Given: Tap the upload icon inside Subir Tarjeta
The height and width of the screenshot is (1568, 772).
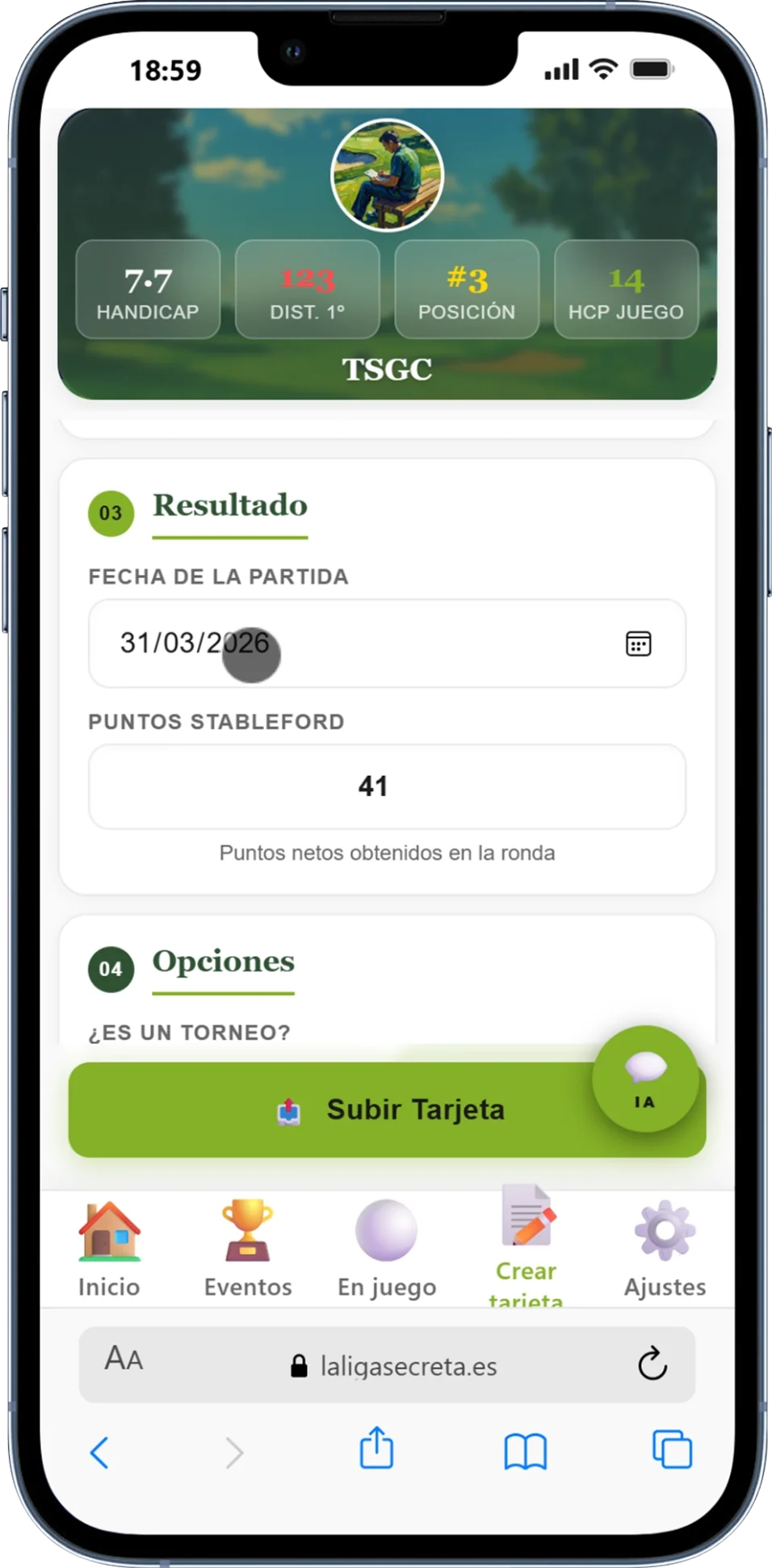Looking at the screenshot, I should click(291, 1109).
